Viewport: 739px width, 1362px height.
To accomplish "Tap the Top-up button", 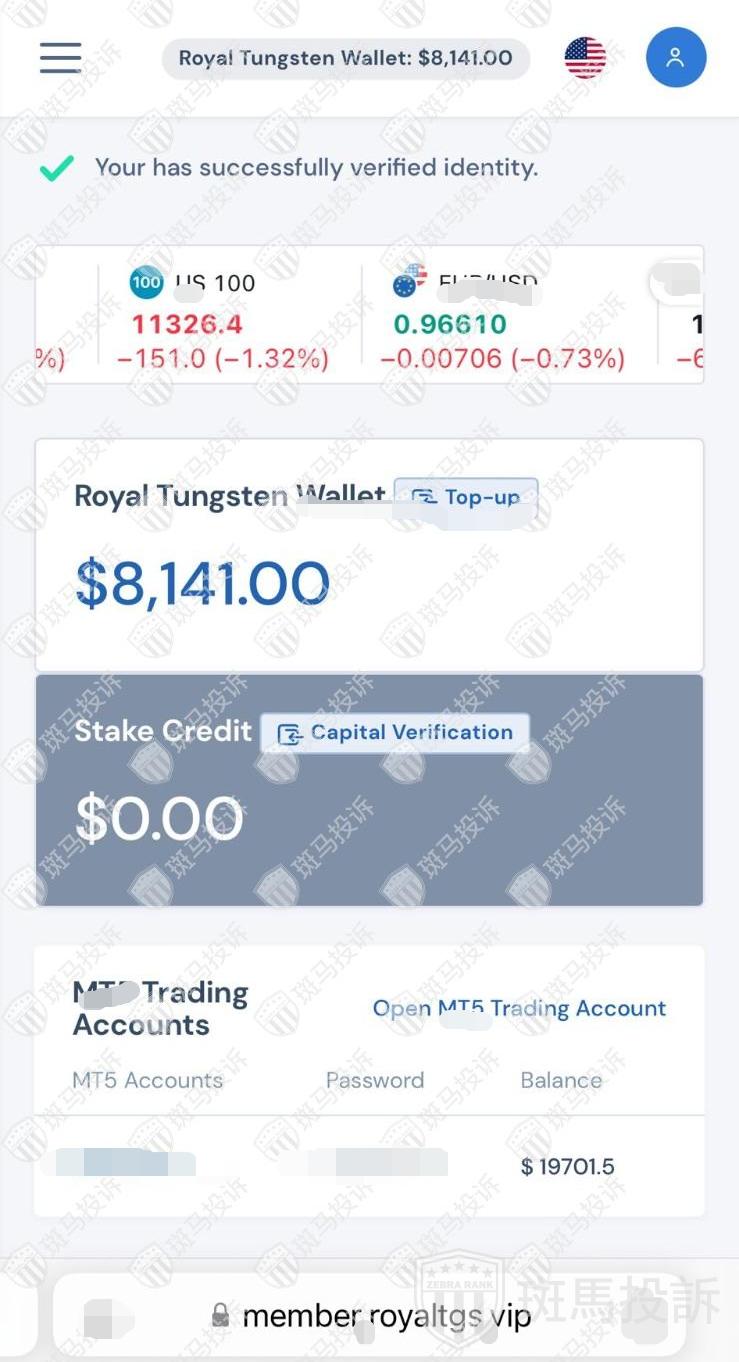I will pyautogui.click(x=466, y=497).
